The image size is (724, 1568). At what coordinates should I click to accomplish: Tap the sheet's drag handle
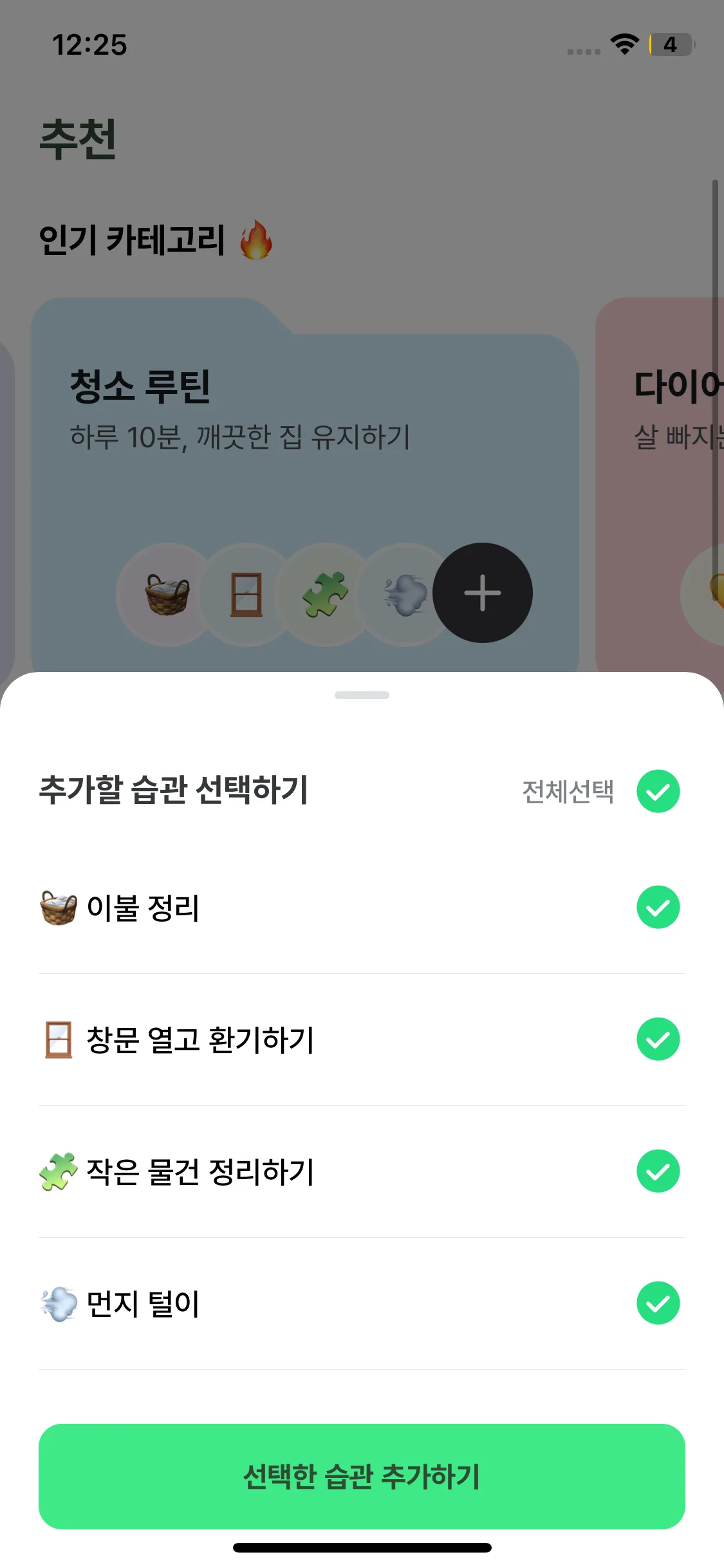[362, 695]
